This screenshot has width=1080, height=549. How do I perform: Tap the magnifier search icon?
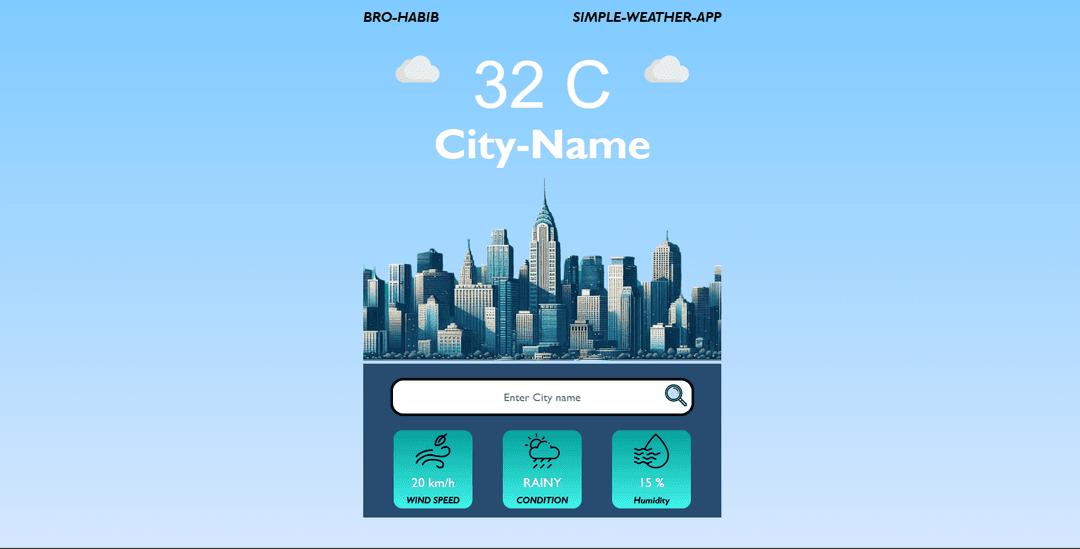(675, 396)
